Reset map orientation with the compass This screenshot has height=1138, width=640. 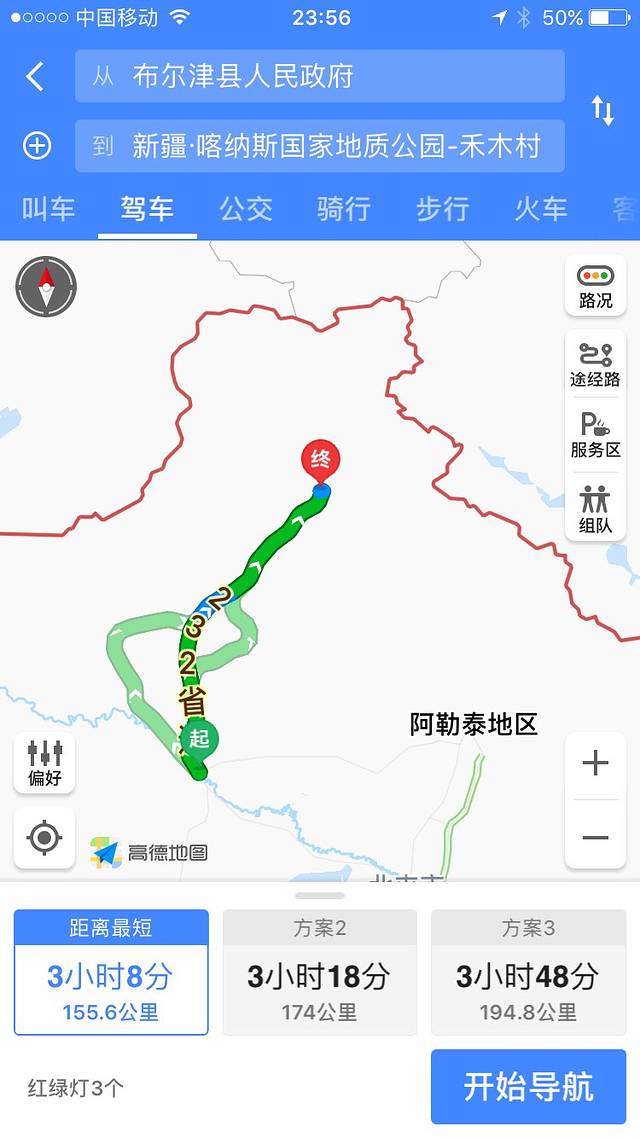tap(46, 287)
